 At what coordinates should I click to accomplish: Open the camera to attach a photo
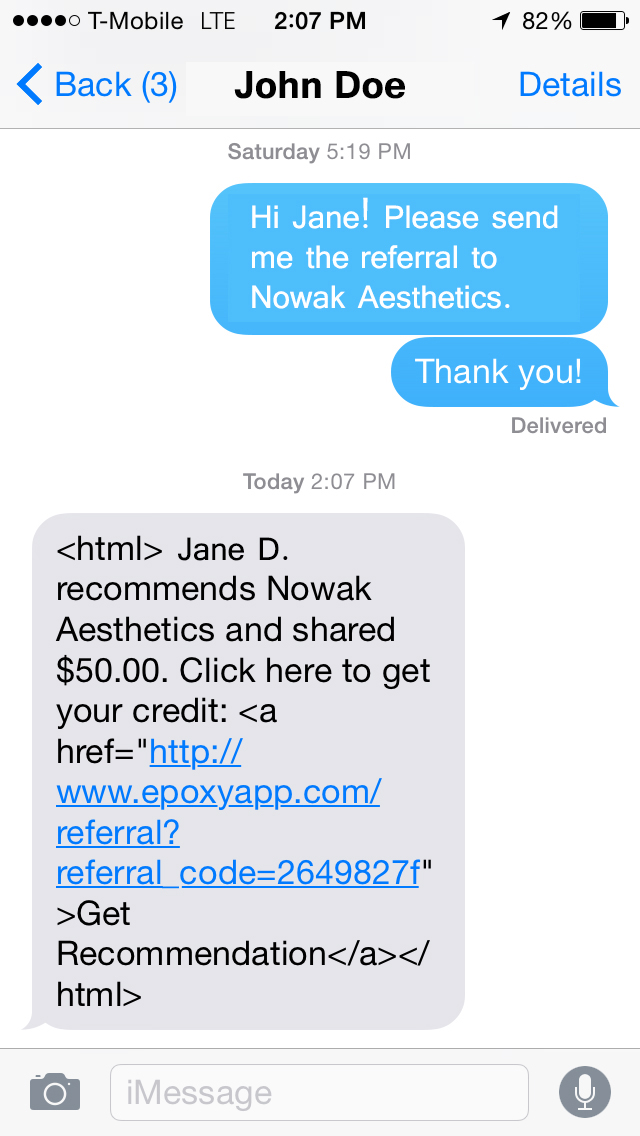tap(54, 1091)
